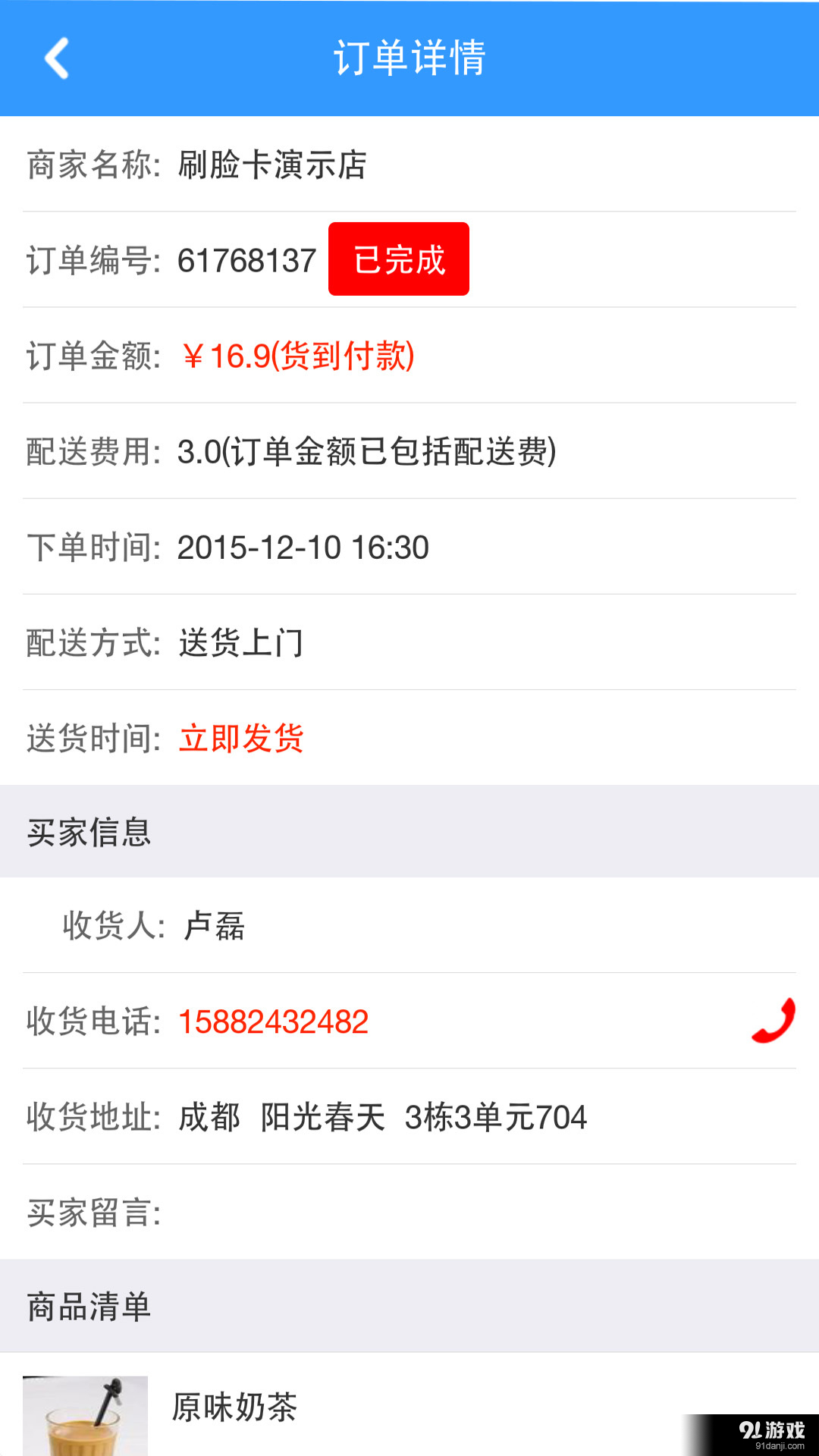Tap the 送货上门 delivery method row

pos(240,642)
